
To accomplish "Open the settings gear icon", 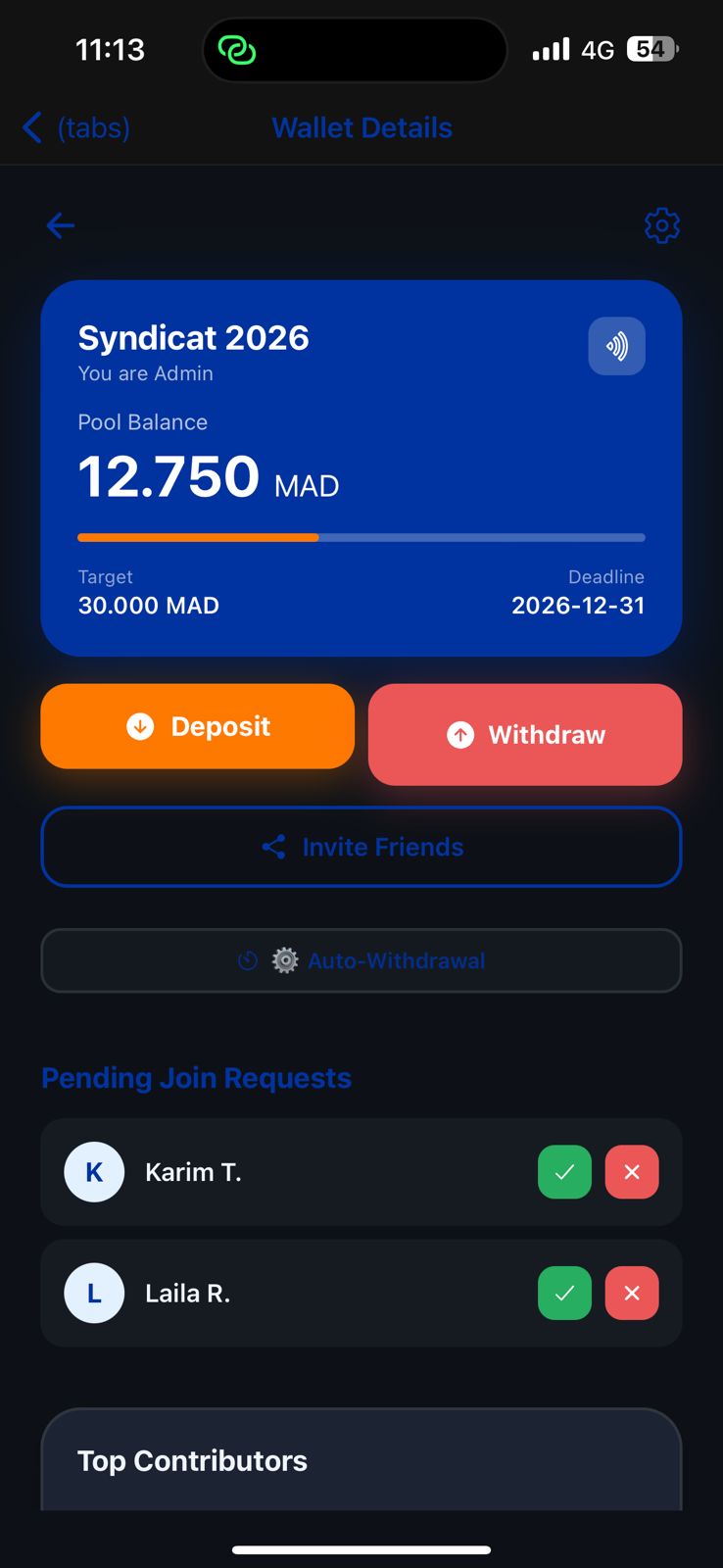I will coord(661,224).
